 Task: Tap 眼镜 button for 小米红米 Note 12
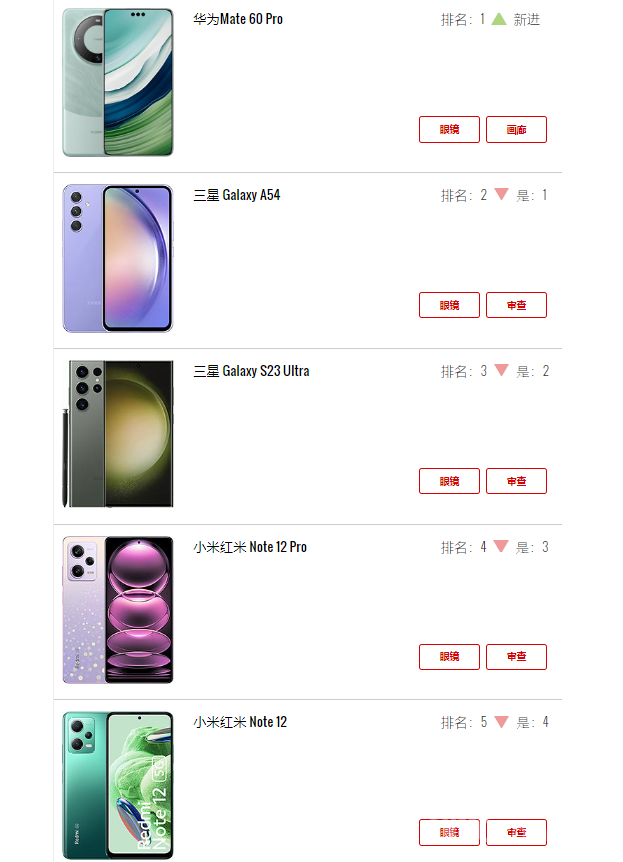[449, 832]
